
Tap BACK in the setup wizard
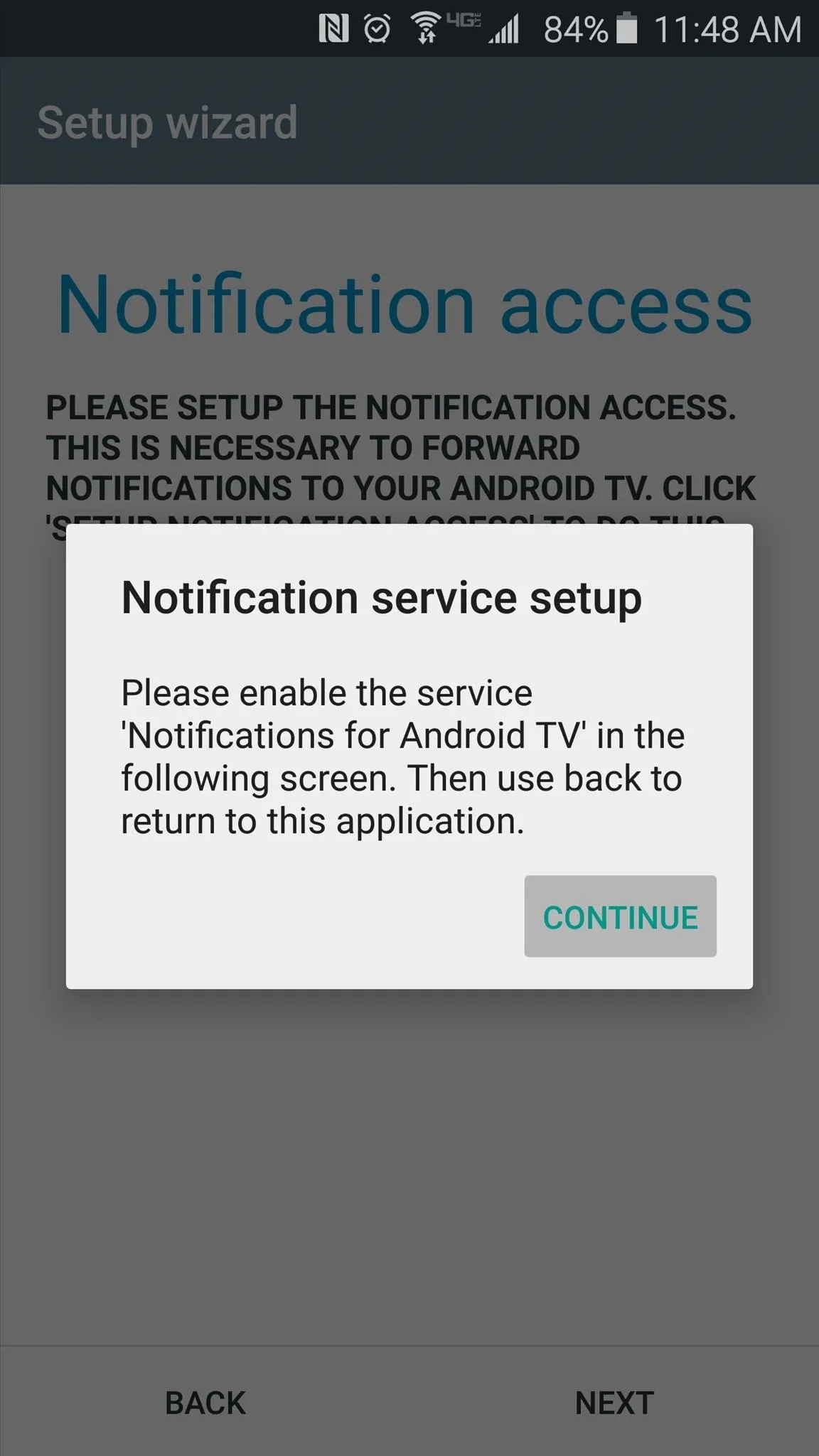point(205,1403)
